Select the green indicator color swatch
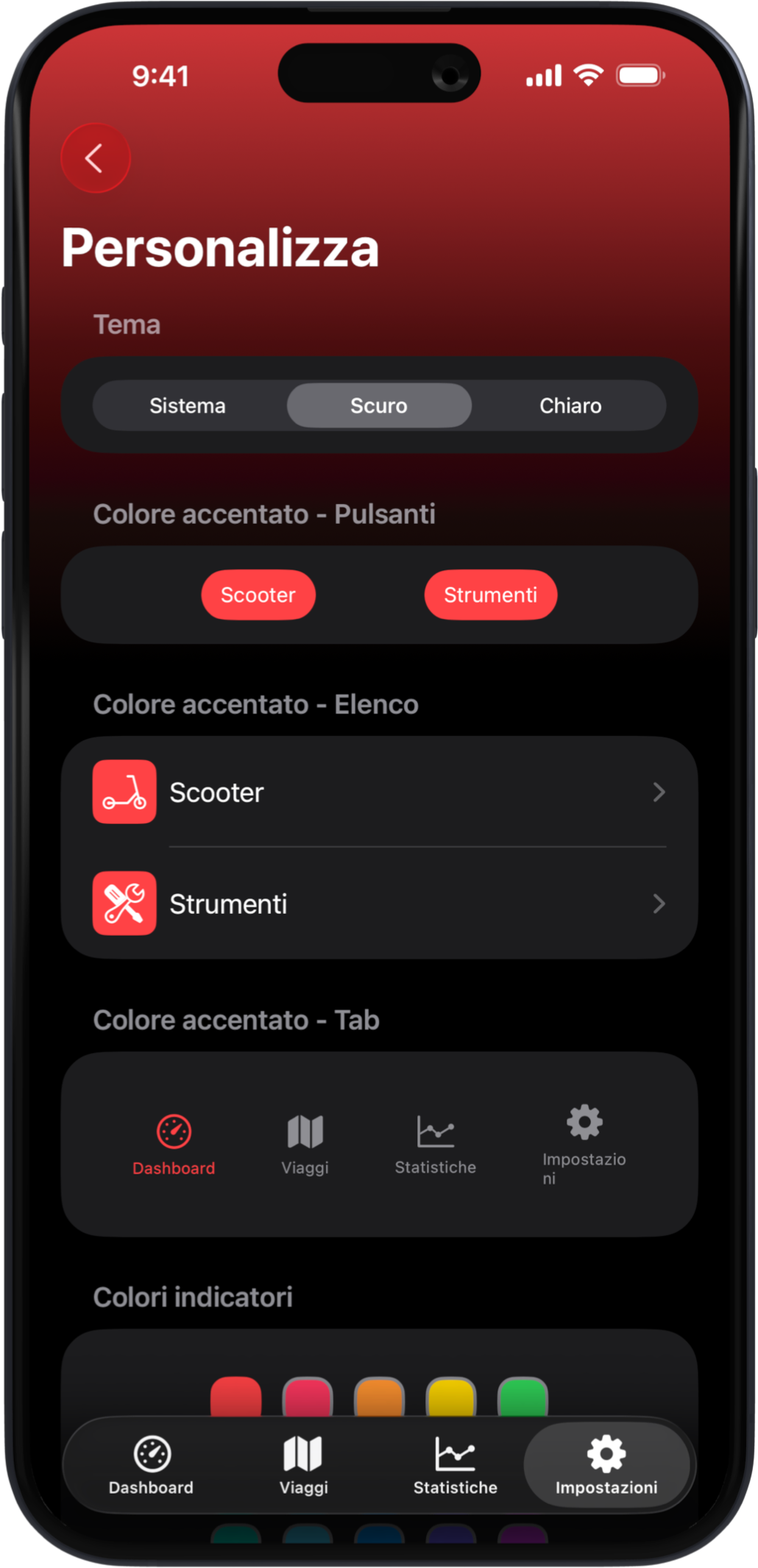758x1568 pixels. pos(523,1397)
